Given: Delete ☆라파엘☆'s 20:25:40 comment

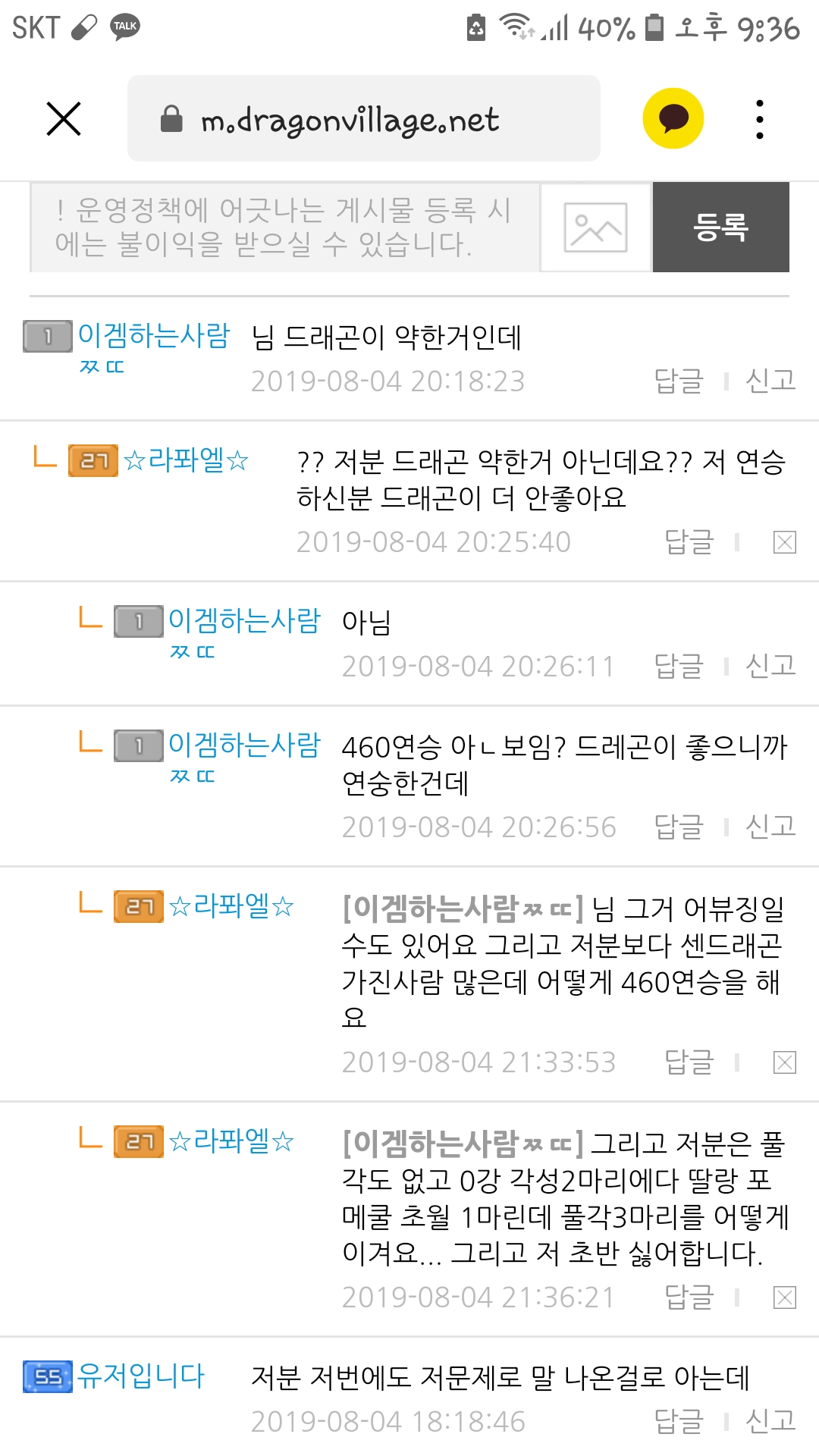Looking at the screenshot, I should (x=784, y=542).
